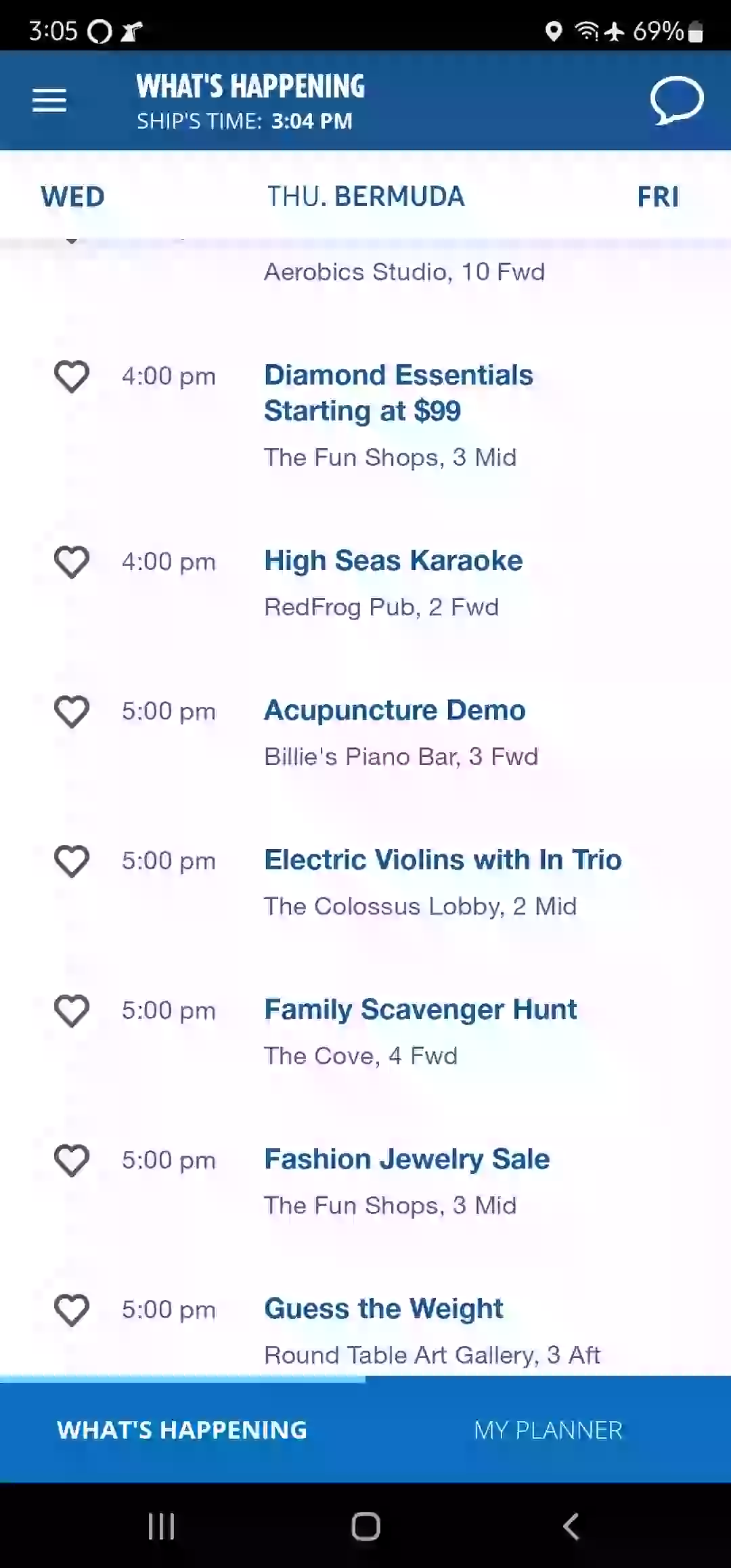Open Family Scavenger Hunt details
This screenshot has width=731, height=1568.
[x=420, y=1009]
